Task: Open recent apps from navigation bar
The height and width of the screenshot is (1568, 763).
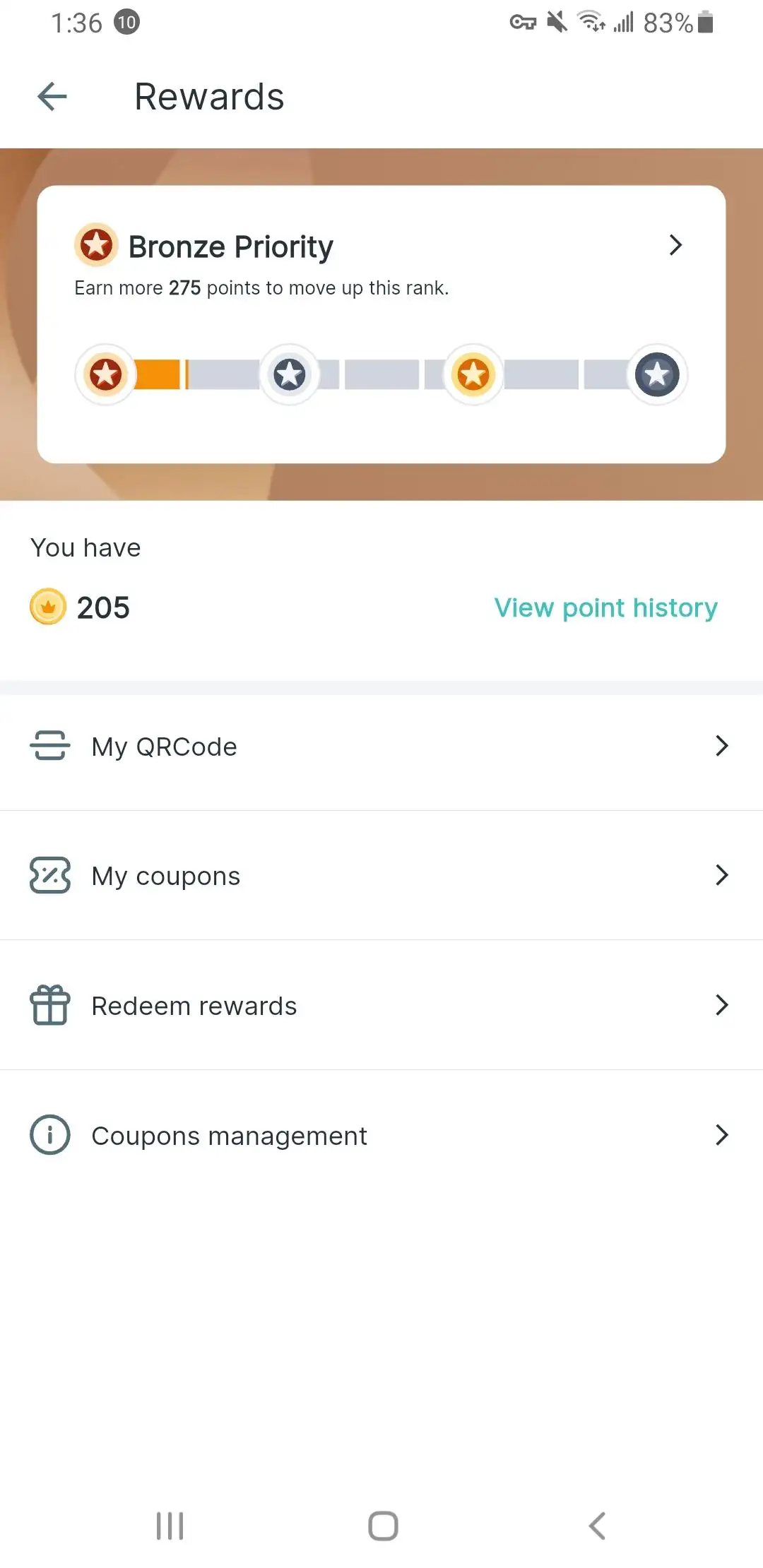Action: (x=170, y=1526)
